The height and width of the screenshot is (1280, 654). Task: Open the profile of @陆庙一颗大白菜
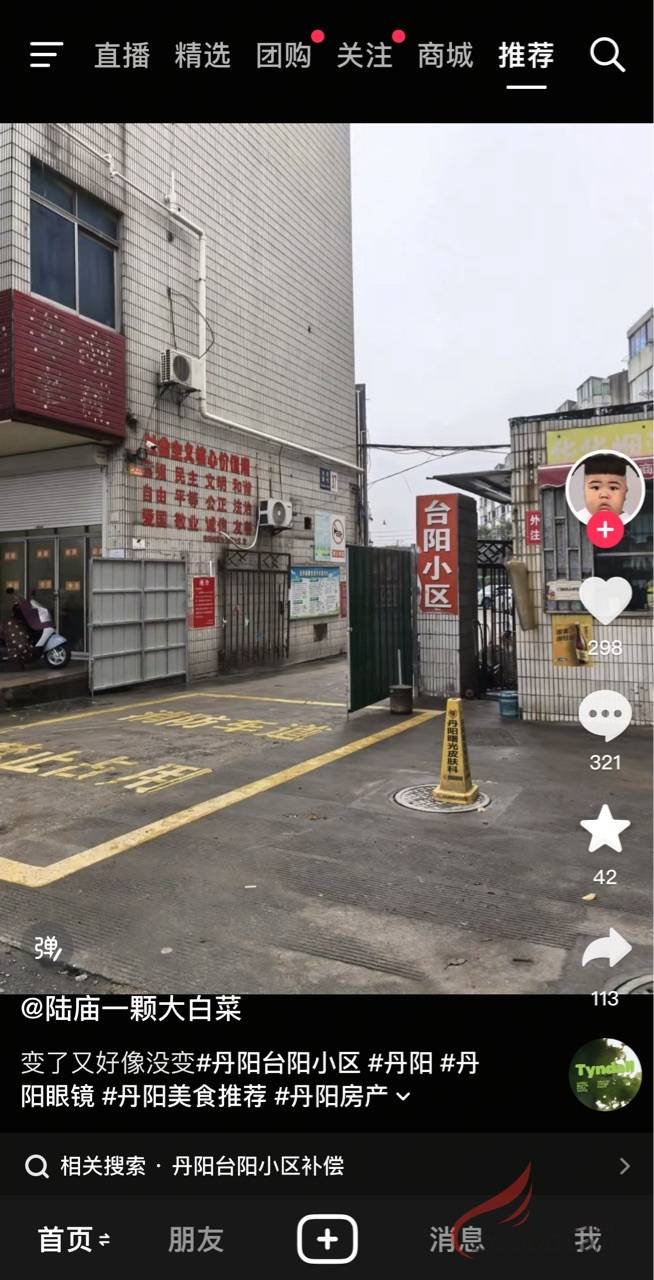click(131, 1009)
